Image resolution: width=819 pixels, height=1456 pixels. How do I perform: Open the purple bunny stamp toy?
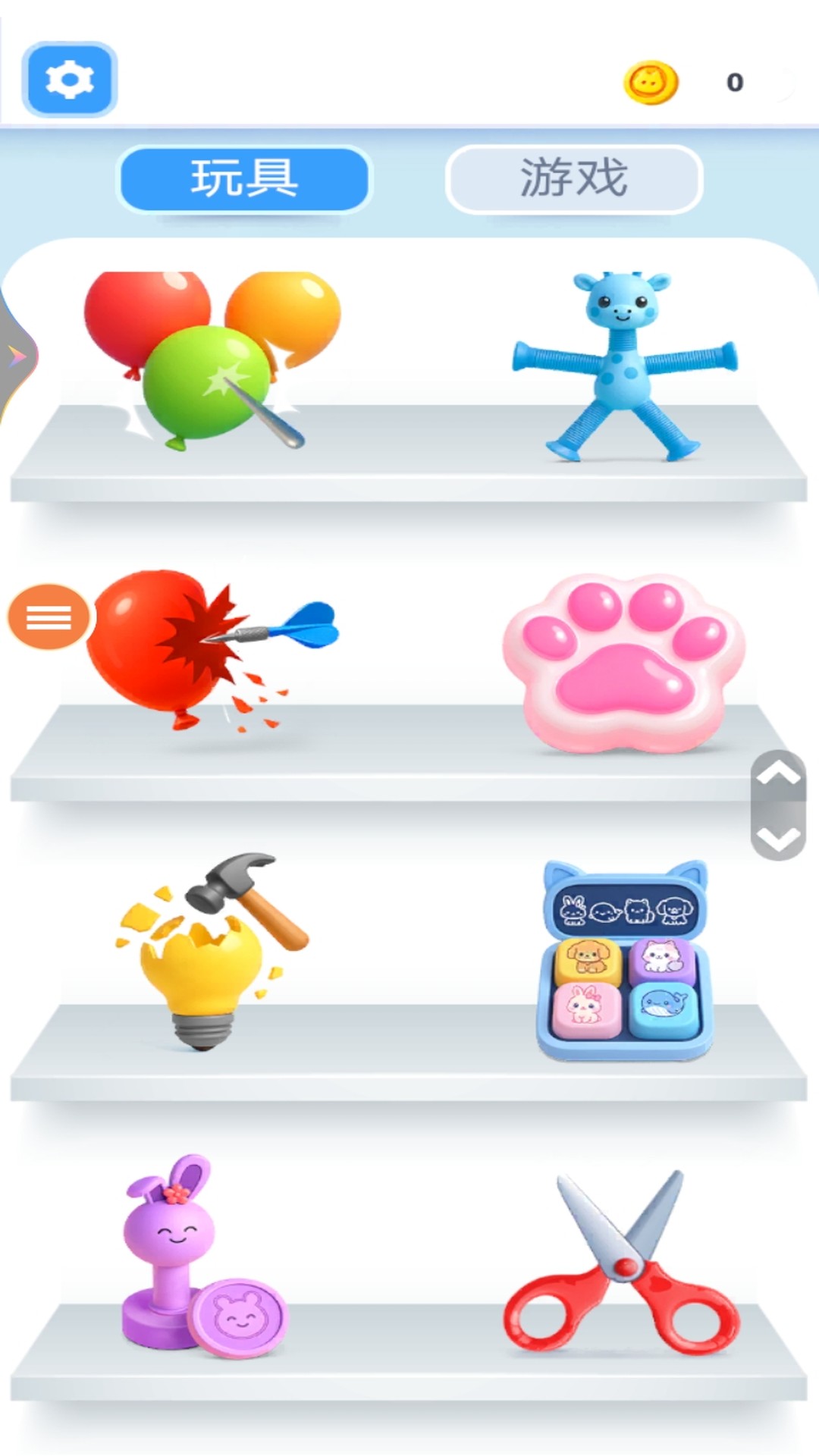(x=205, y=1255)
